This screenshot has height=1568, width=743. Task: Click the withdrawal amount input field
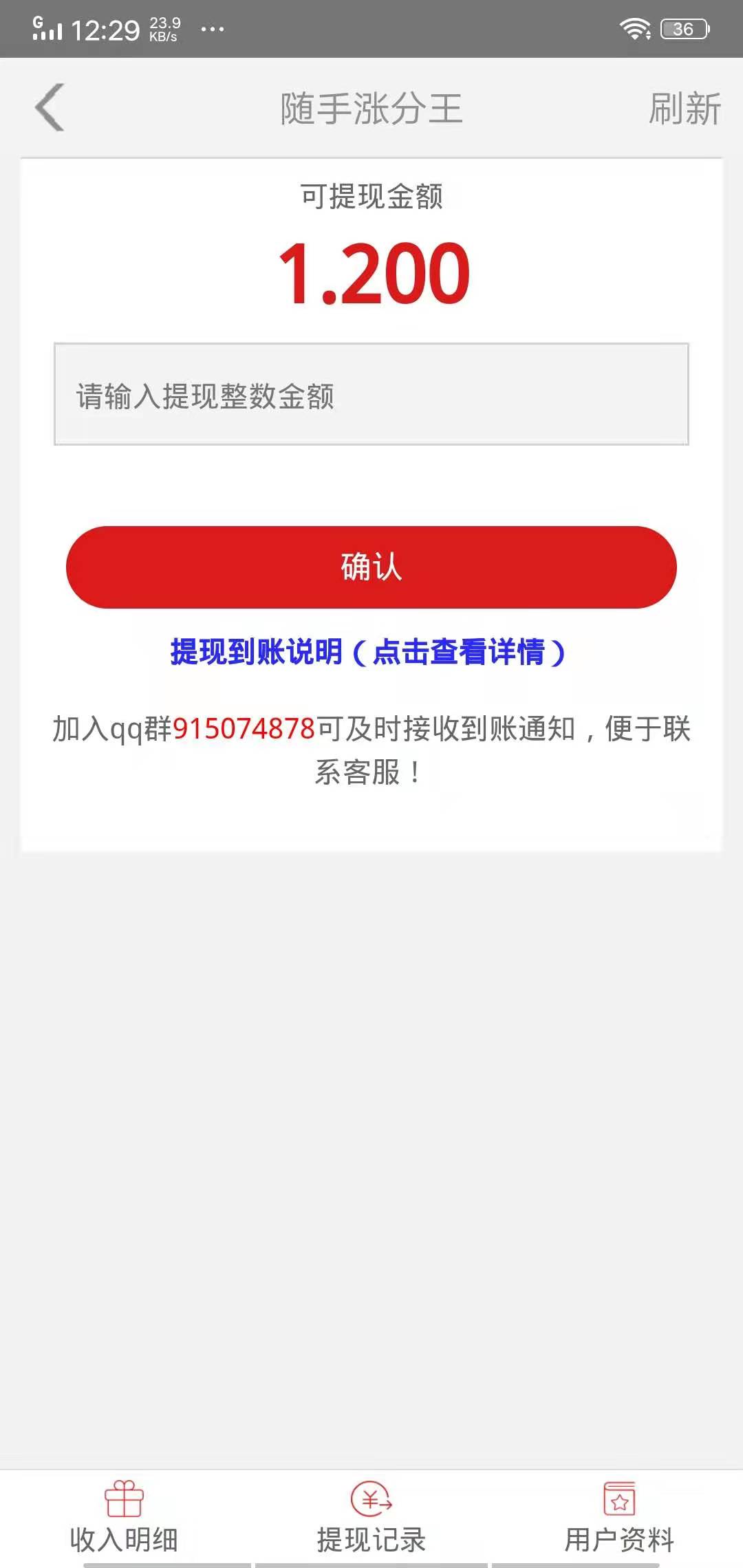pyautogui.click(x=371, y=393)
